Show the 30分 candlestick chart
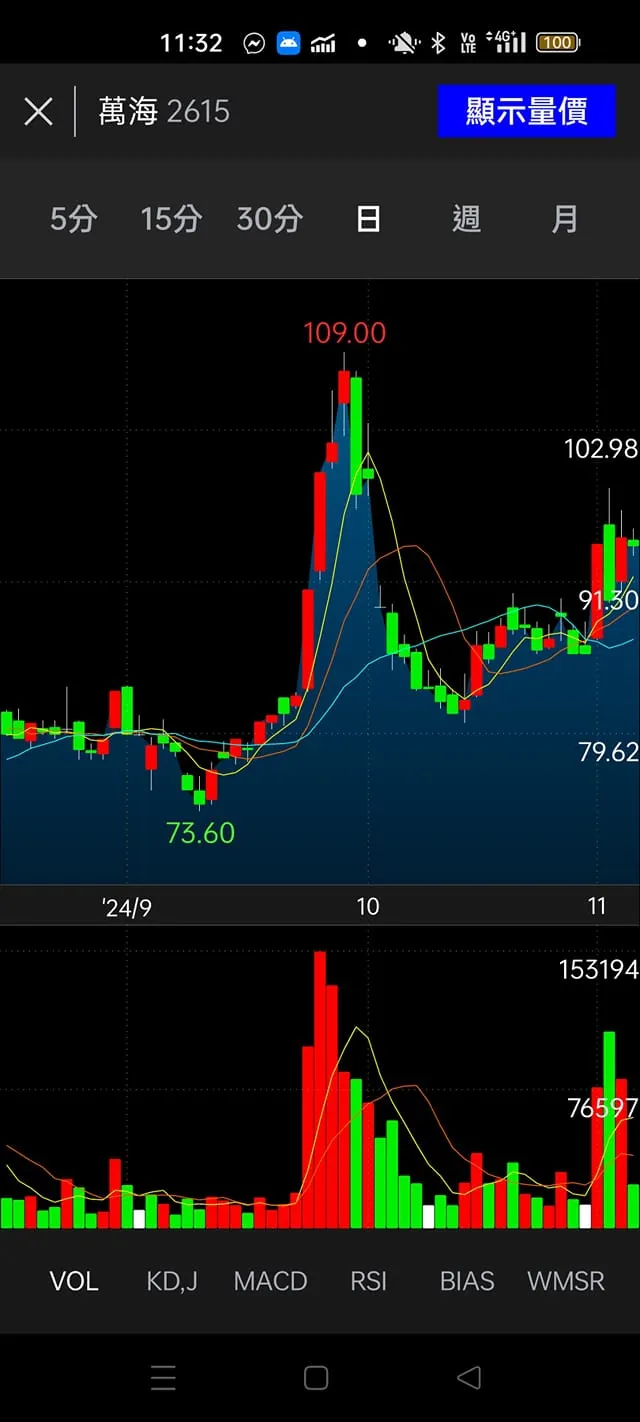Viewport: 640px width, 1422px height. pyautogui.click(x=269, y=219)
